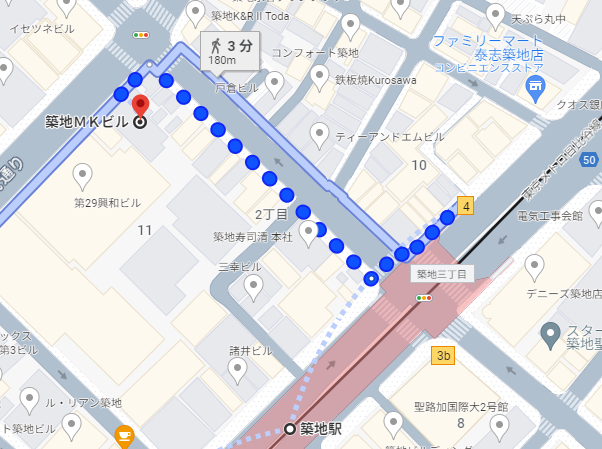Viewport: 602px width, 449px height.
Task: Tap the 築地寿司清 本社 place pin
Action: click(x=309, y=232)
